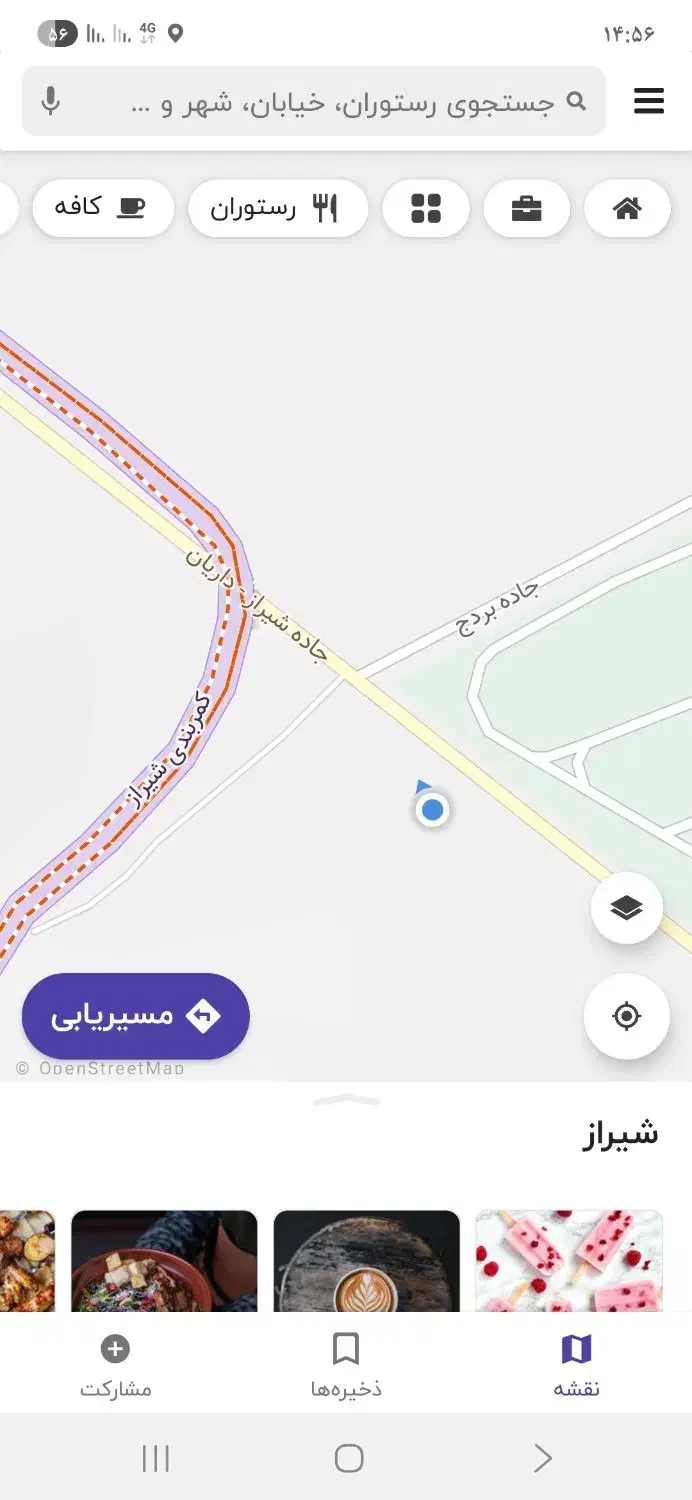Open the map layers button
The image size is (692, 1500).
click(626, 908)
